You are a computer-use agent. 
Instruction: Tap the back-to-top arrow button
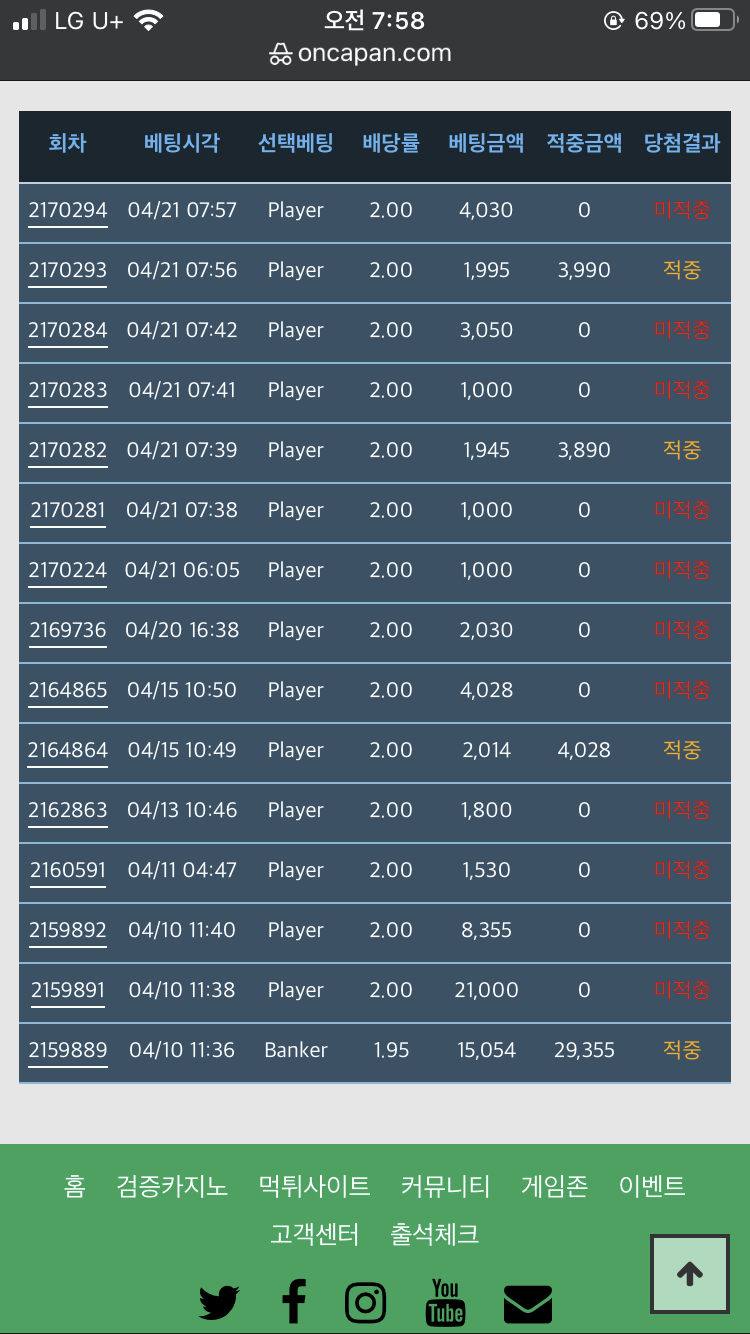point(690,1274)
